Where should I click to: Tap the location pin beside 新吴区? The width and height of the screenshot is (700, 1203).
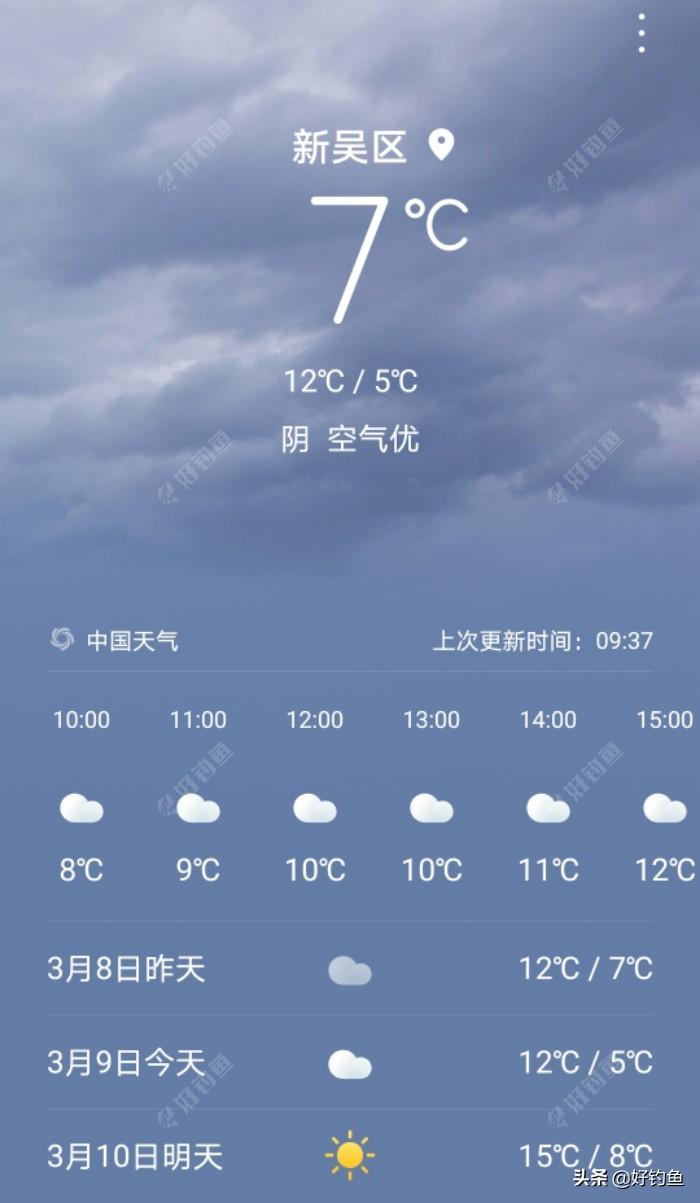(x=441, y=146)
